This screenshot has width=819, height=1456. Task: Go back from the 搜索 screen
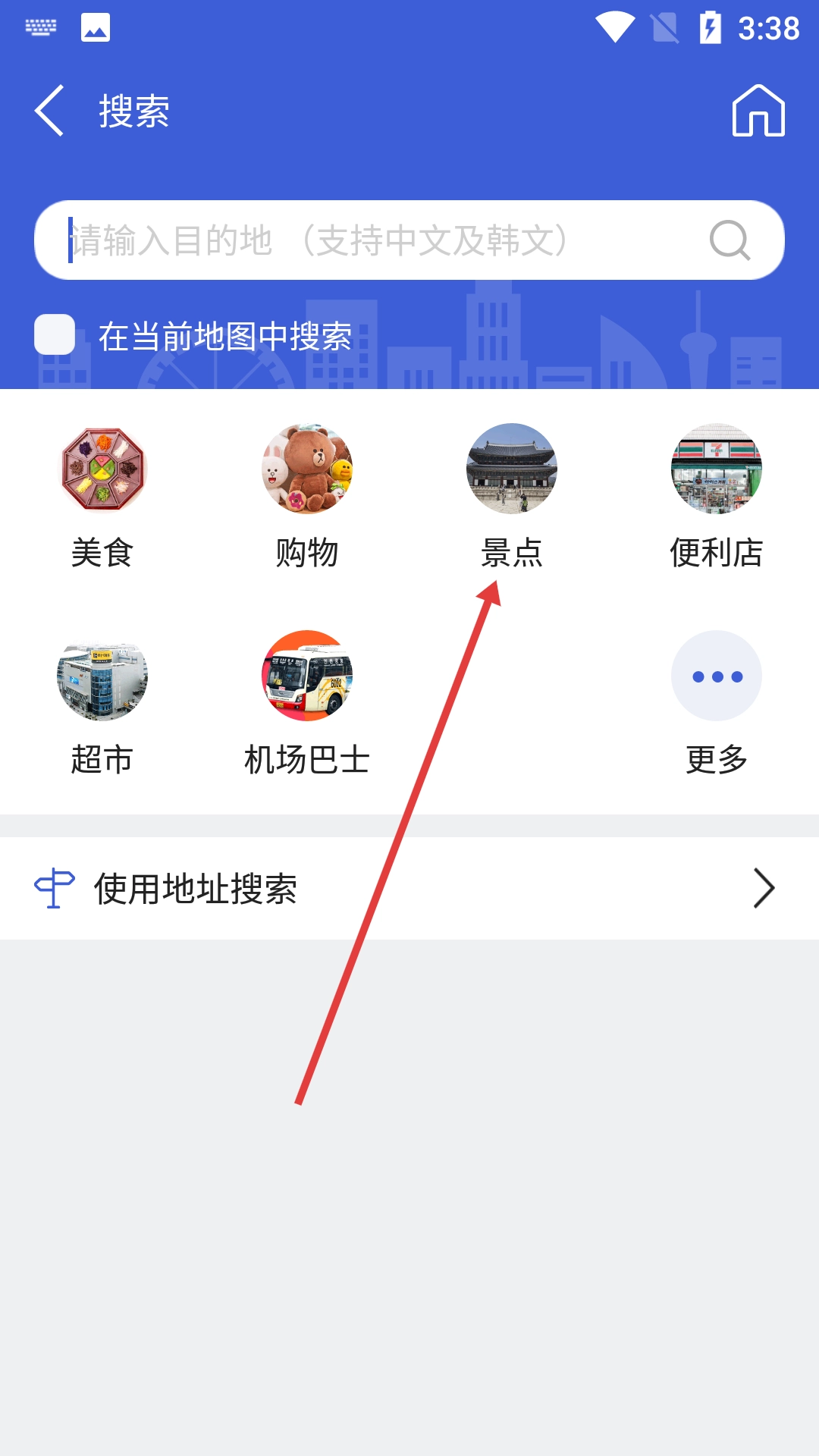[x=50, y=111]
